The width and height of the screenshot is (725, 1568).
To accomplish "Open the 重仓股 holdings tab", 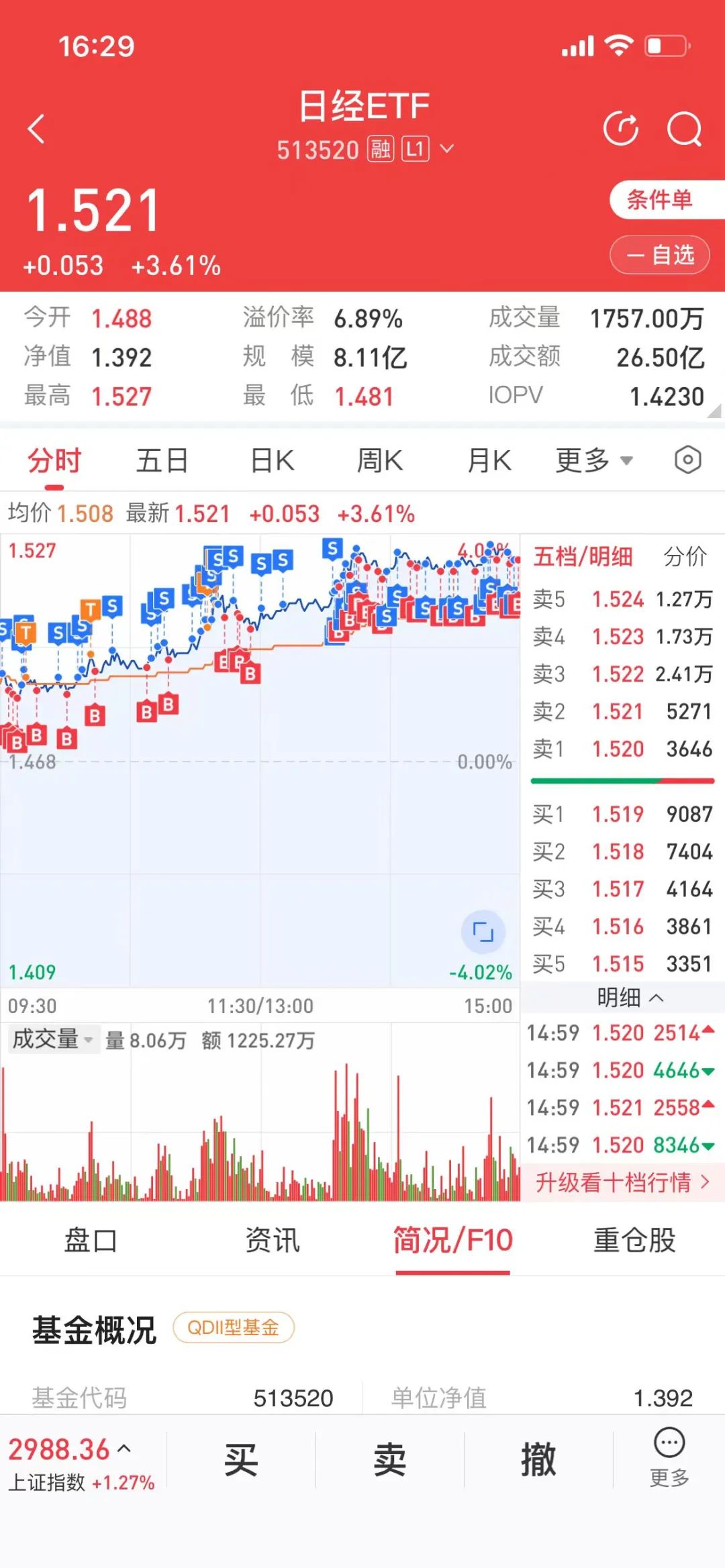I will [x=634, y=1240].
